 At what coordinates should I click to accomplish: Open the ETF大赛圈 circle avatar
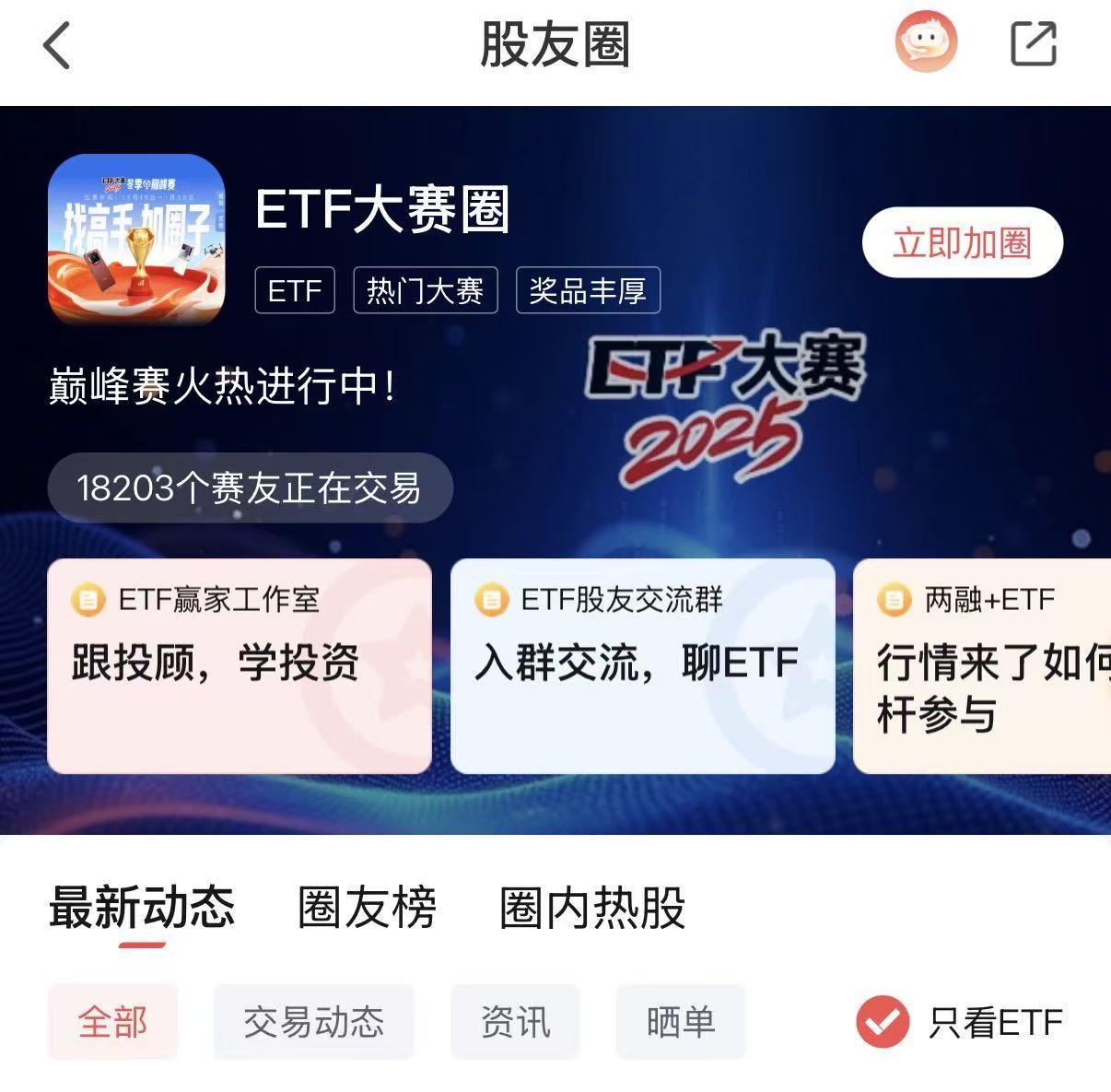136,241
